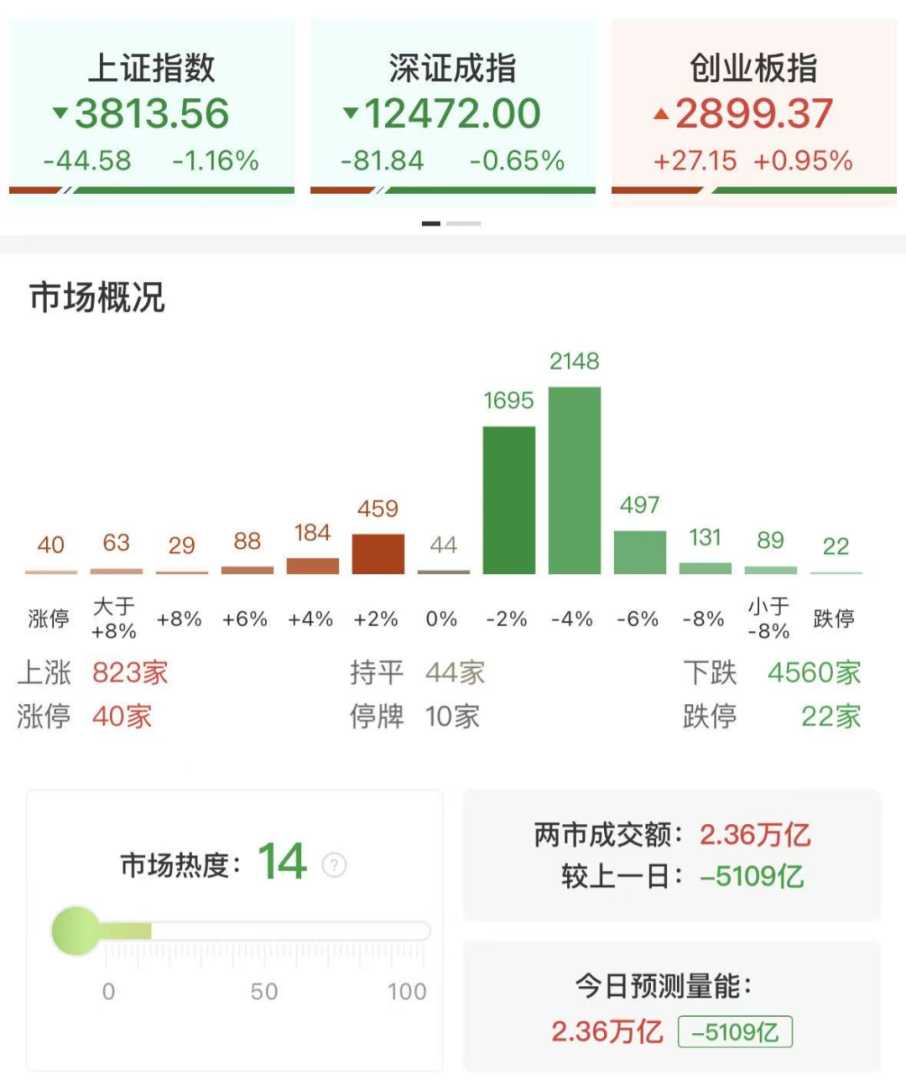Screen dimensions: 906x1080
Task: Tap the index cards page indicator
Action: (x=451, y=223)
